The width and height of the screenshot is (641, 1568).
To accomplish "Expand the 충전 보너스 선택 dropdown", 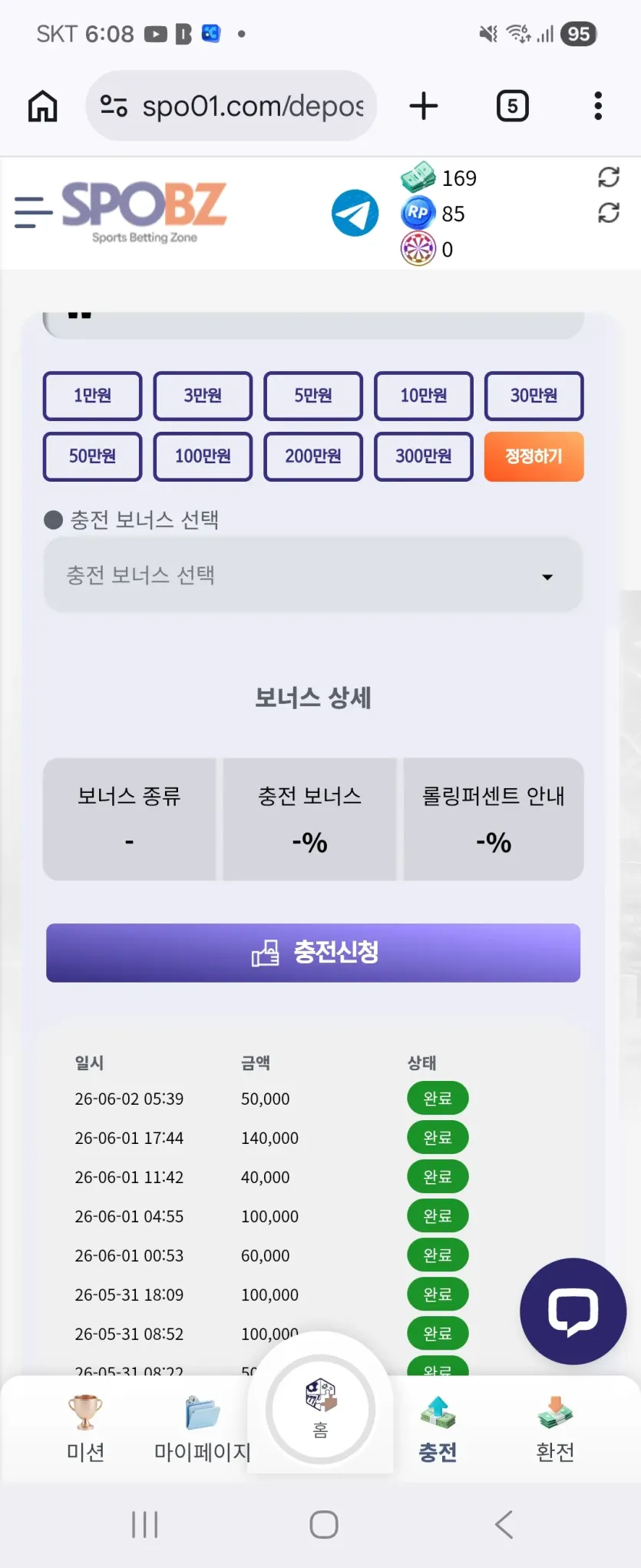I will coord(313,575).
